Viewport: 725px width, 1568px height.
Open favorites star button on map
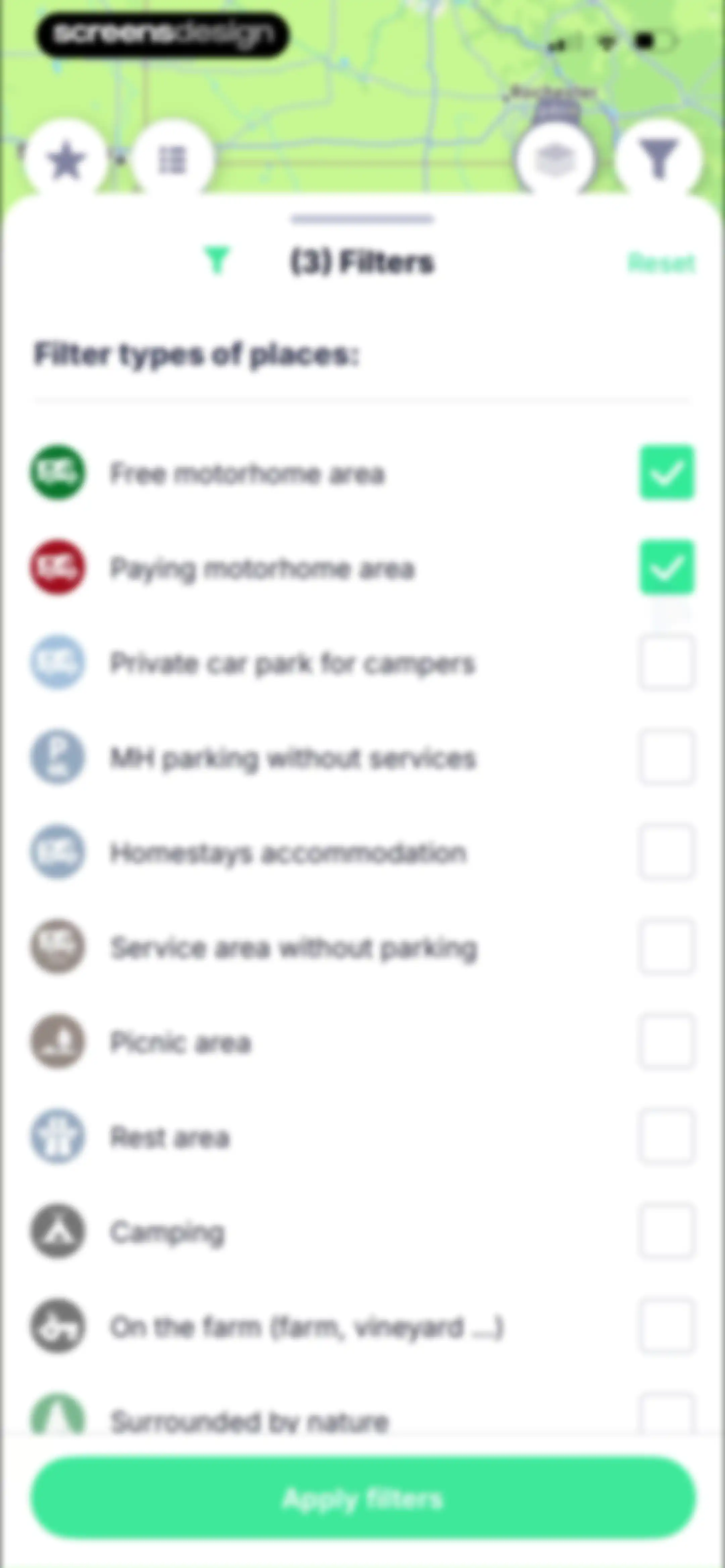coord(66,161)
